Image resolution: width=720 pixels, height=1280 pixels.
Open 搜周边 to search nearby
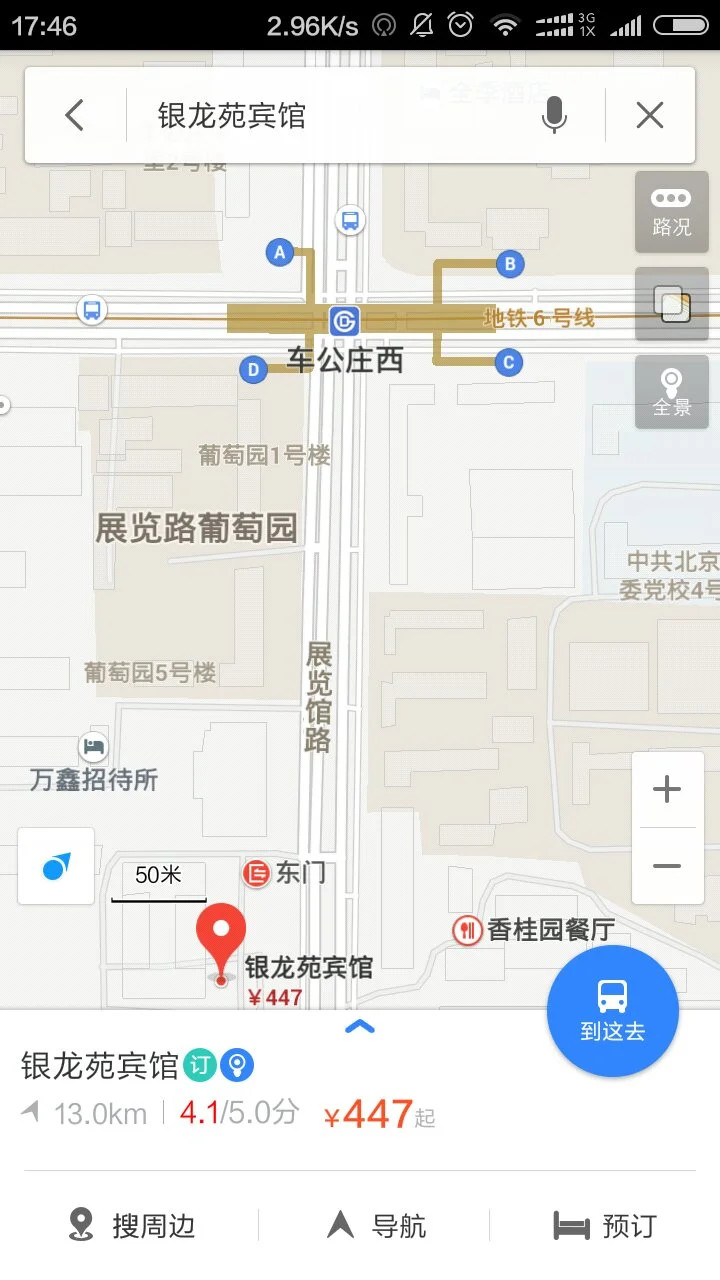135,1224
